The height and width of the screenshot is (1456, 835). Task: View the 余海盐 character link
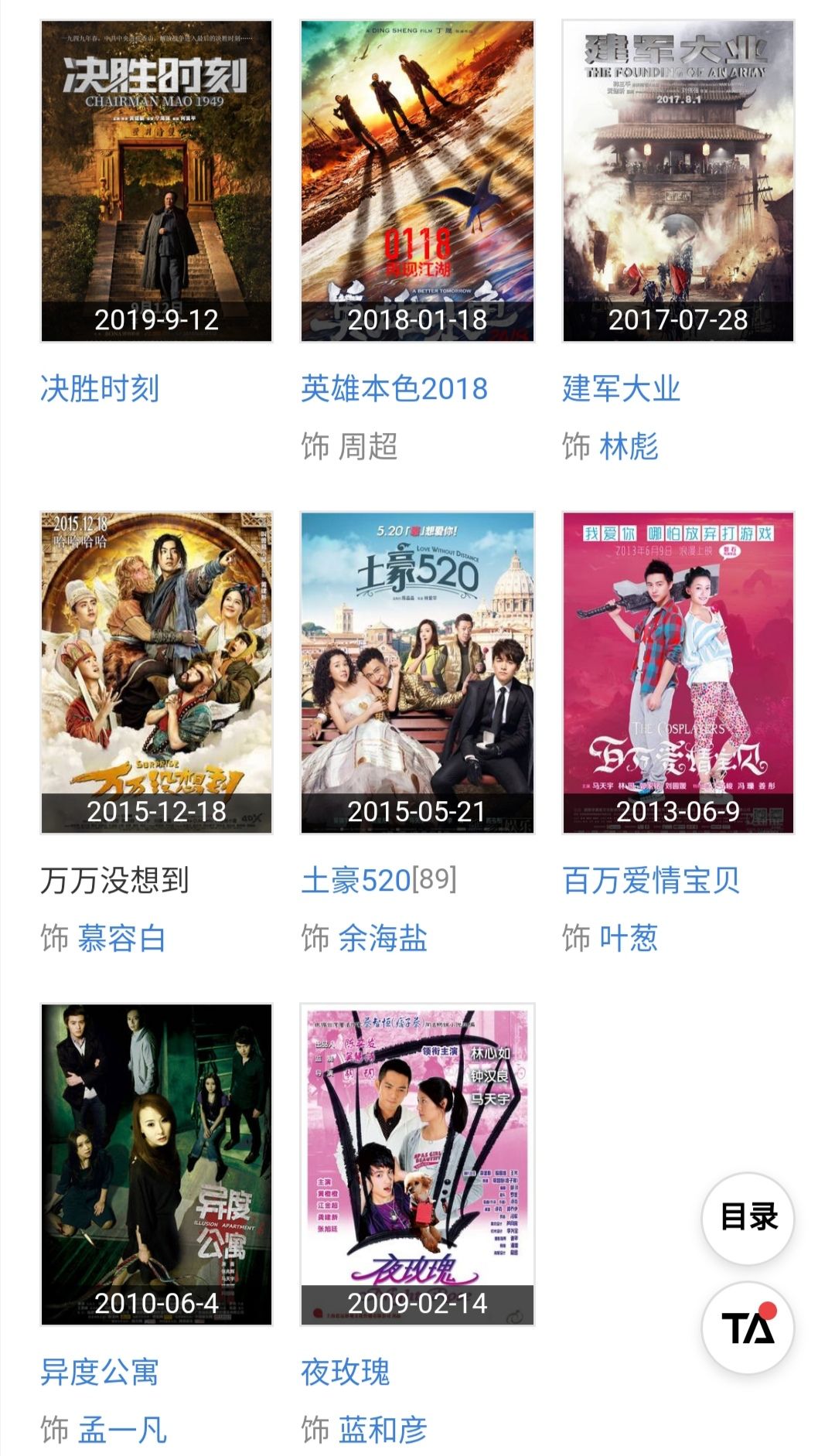pos(383,938)
